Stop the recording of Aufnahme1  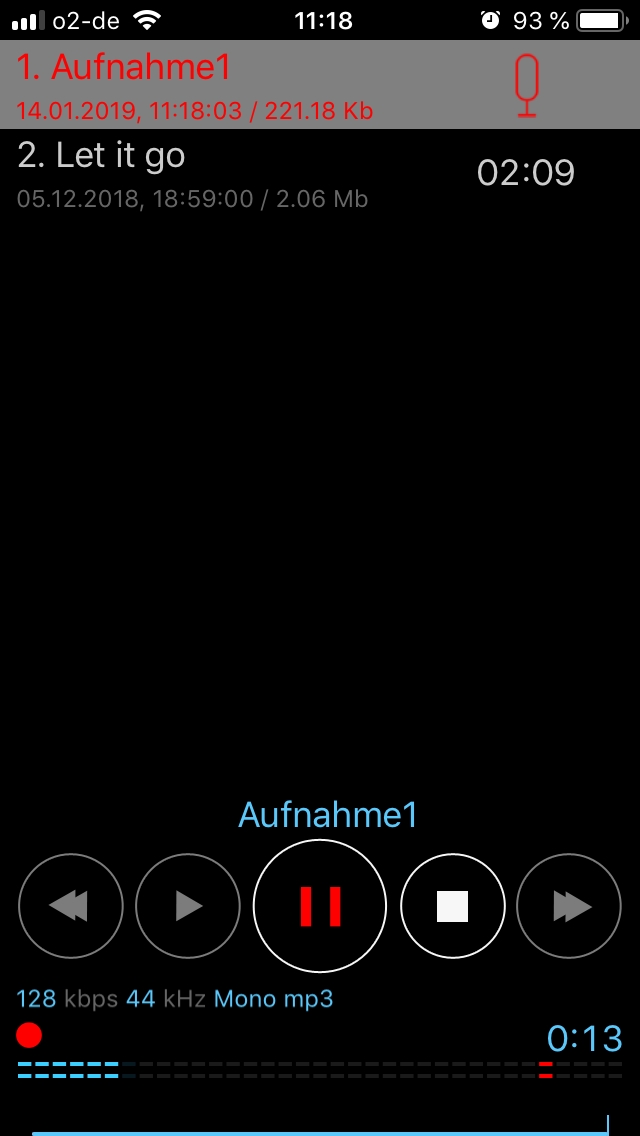point(452,906)
